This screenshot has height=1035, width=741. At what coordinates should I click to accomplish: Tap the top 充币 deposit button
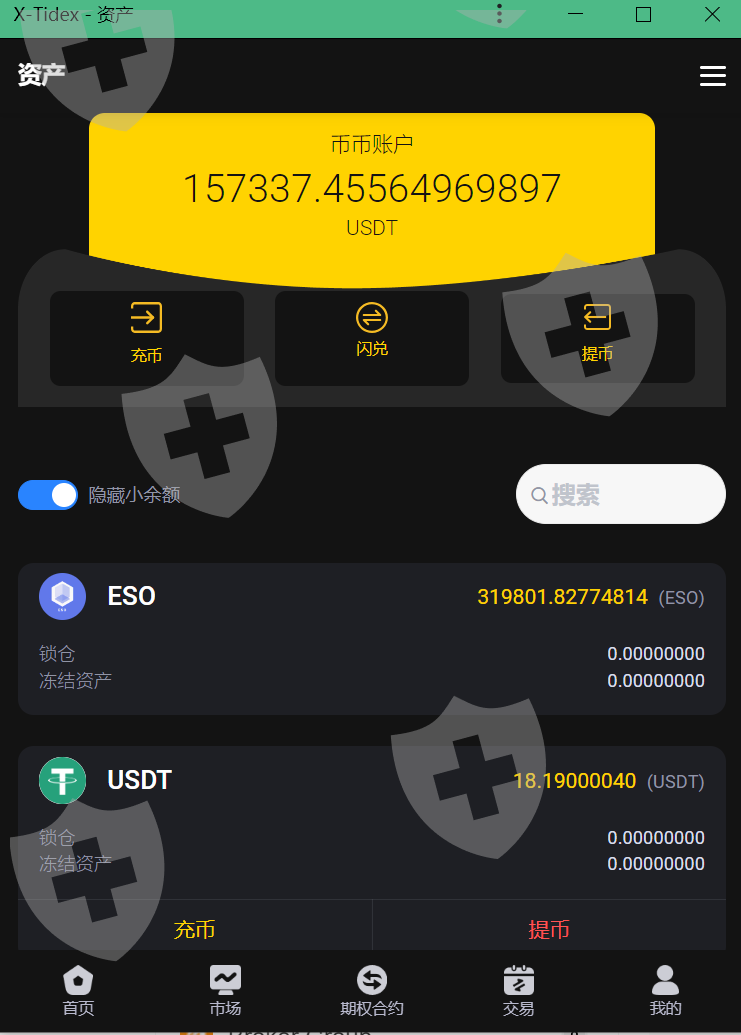click(x=146, y=338)
